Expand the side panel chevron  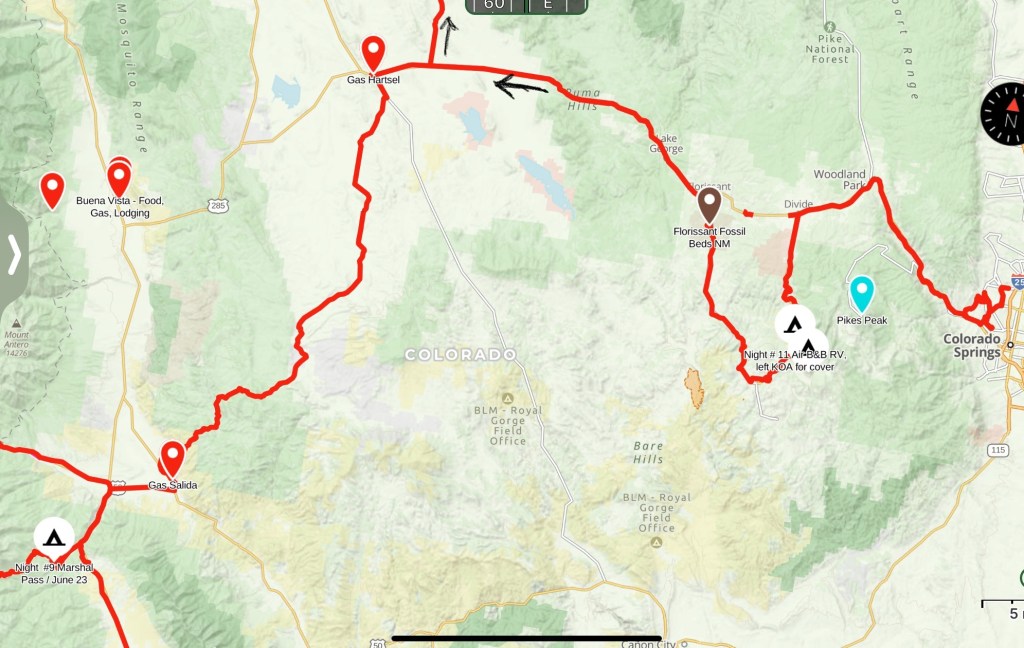(13, 254)
